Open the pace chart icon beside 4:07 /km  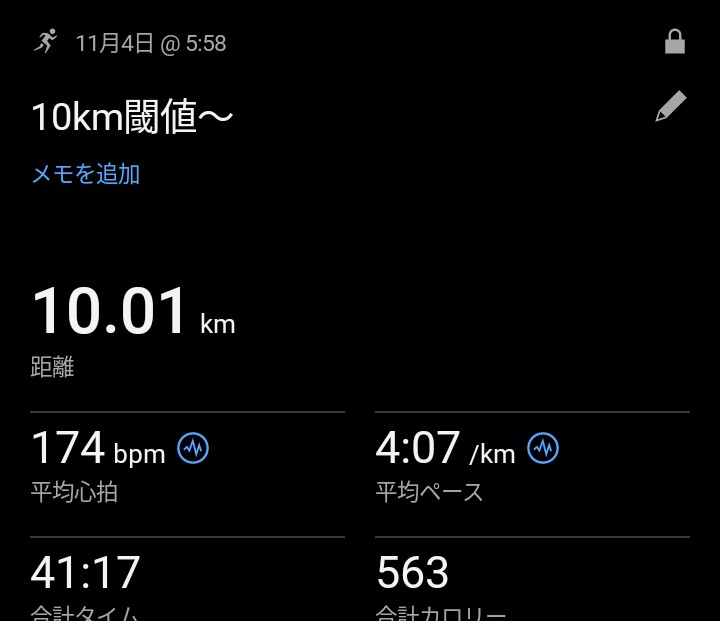coord(543,448)
